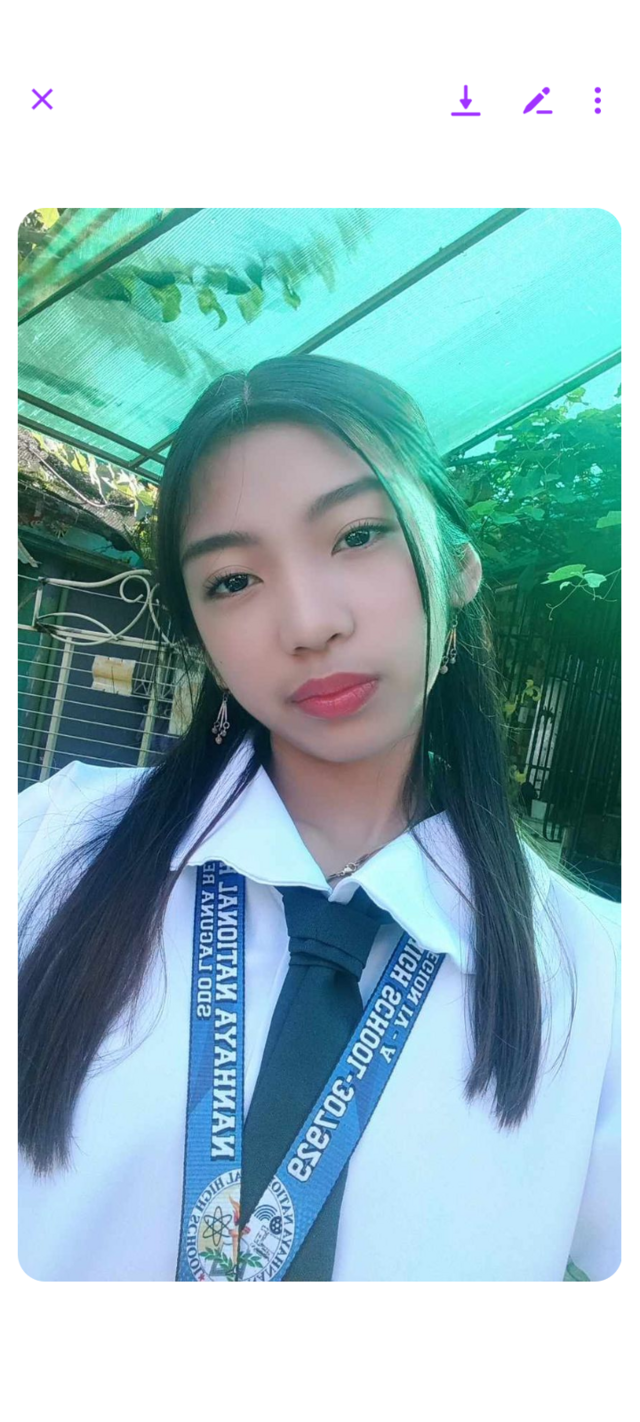Viewport: 640px width, 1422px height.
Task: Open the three-dot overflow menu
Action: (x=597, y=100)
